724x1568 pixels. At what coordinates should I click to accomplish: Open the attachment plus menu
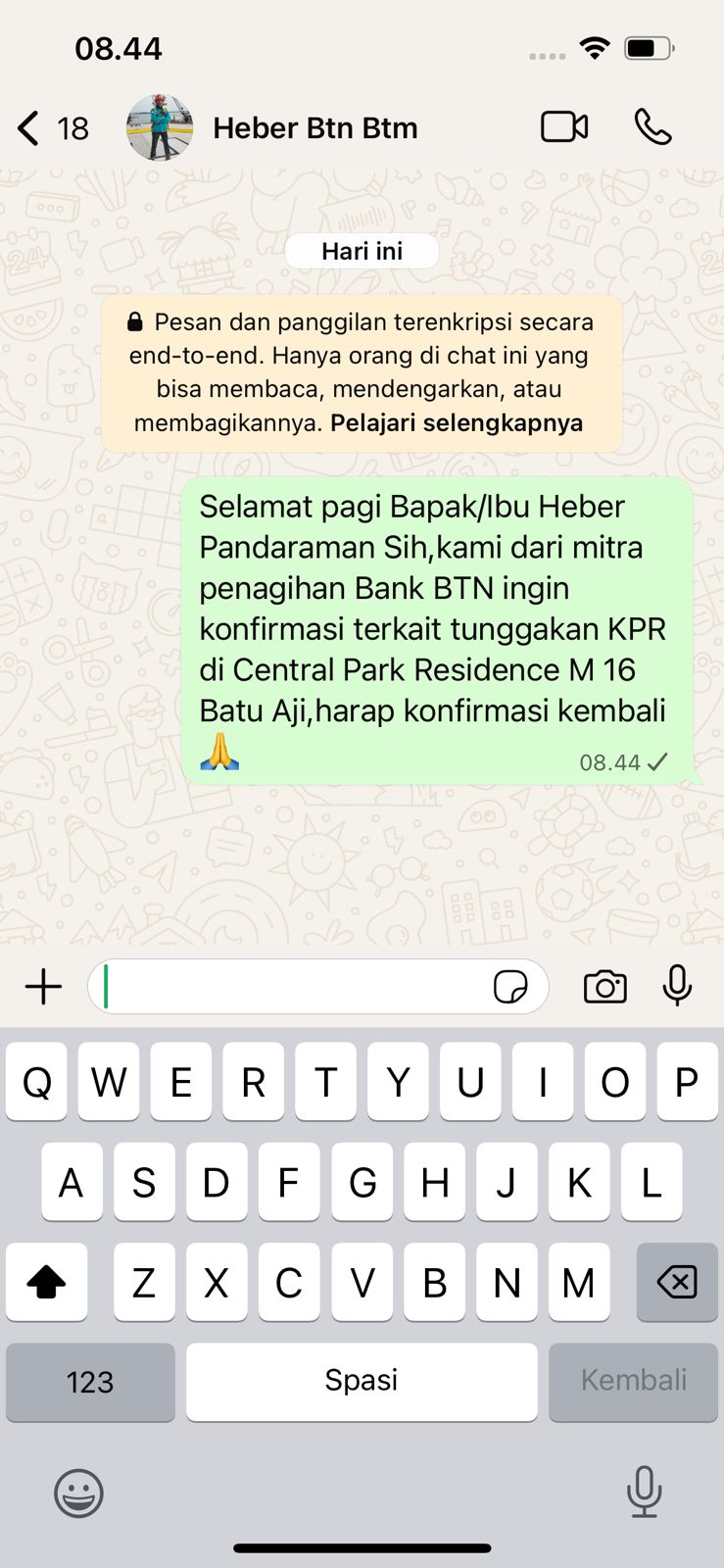(43, 987)
